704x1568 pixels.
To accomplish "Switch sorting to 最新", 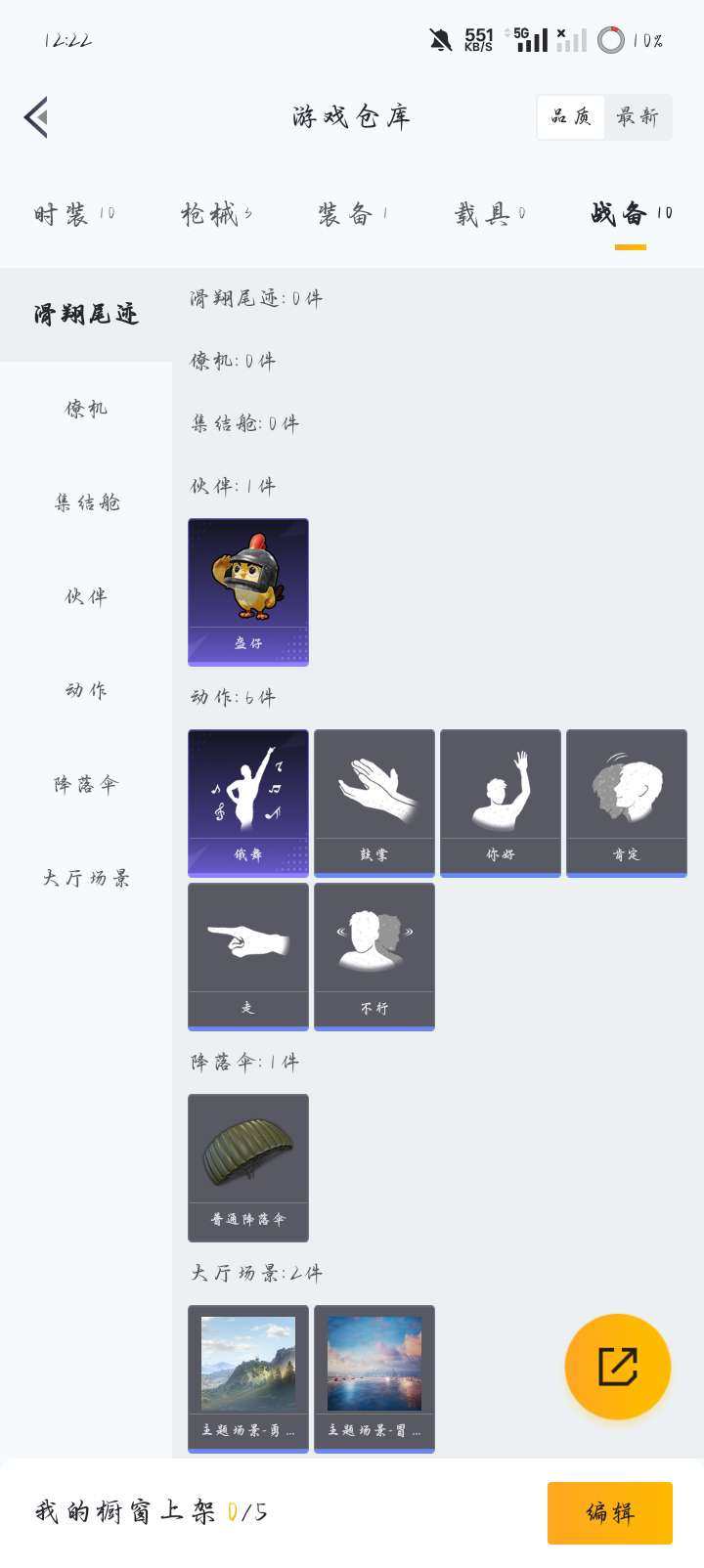I will (x=638, y=116).
